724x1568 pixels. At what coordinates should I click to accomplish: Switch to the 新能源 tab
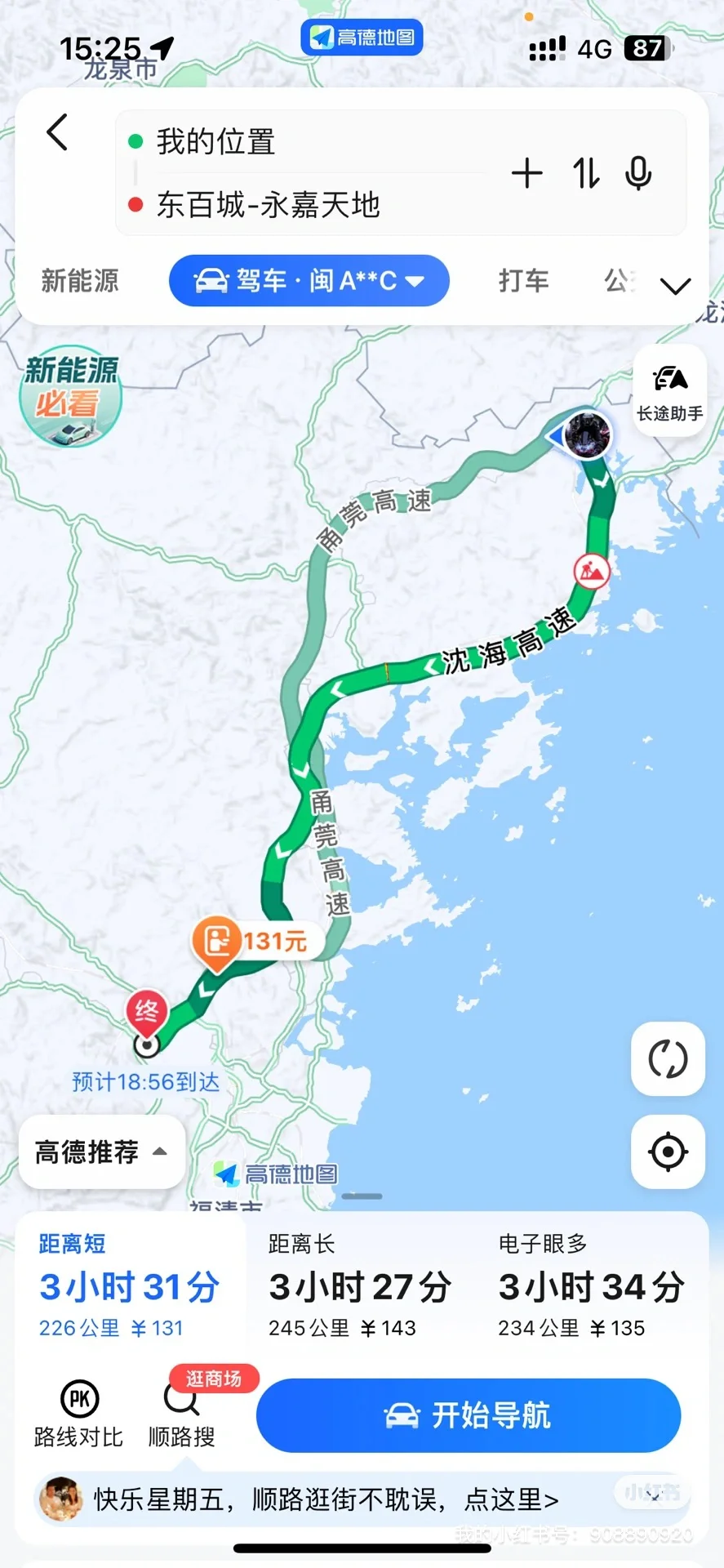click(80, 281)
